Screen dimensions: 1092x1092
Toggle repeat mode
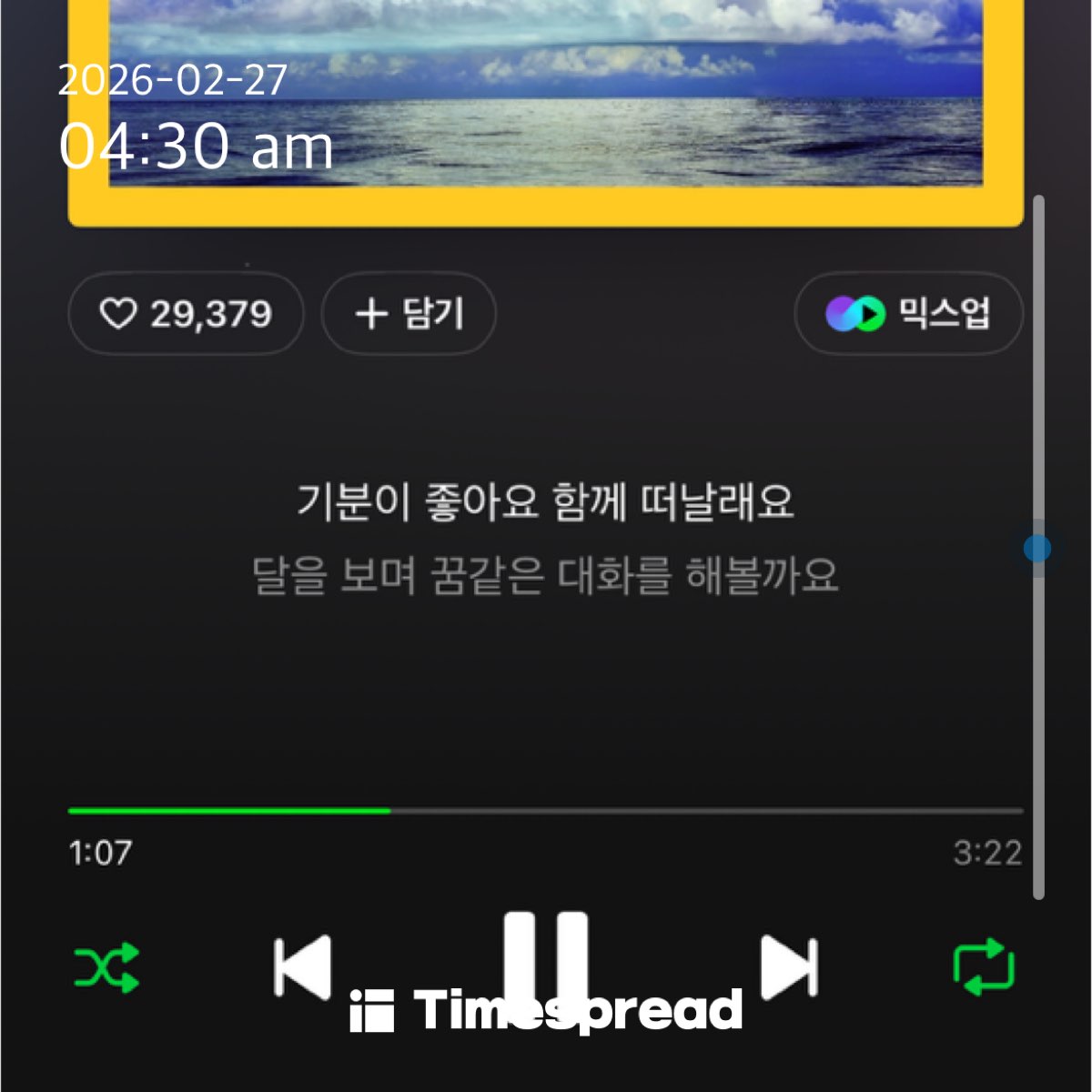tap(984, 966)
